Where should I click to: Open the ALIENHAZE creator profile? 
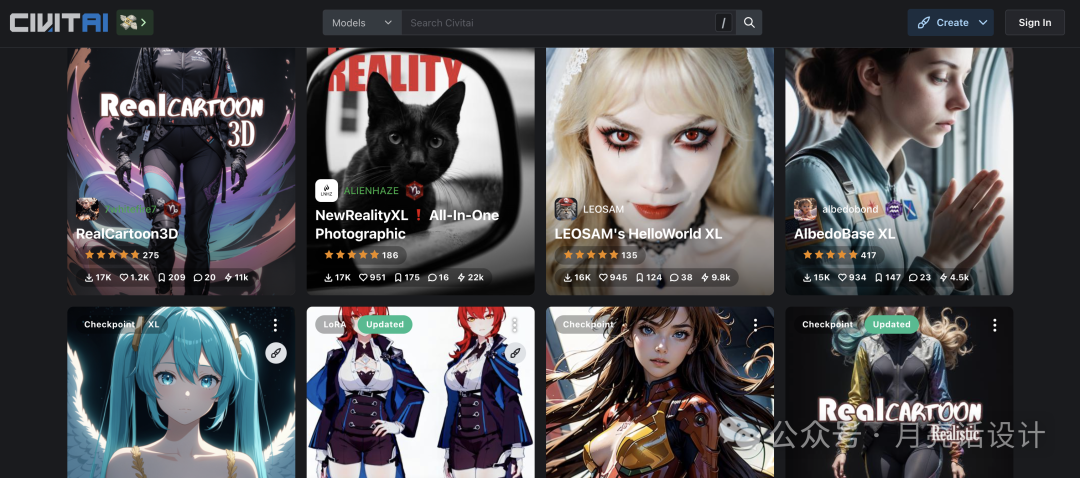tap(370, 190)
